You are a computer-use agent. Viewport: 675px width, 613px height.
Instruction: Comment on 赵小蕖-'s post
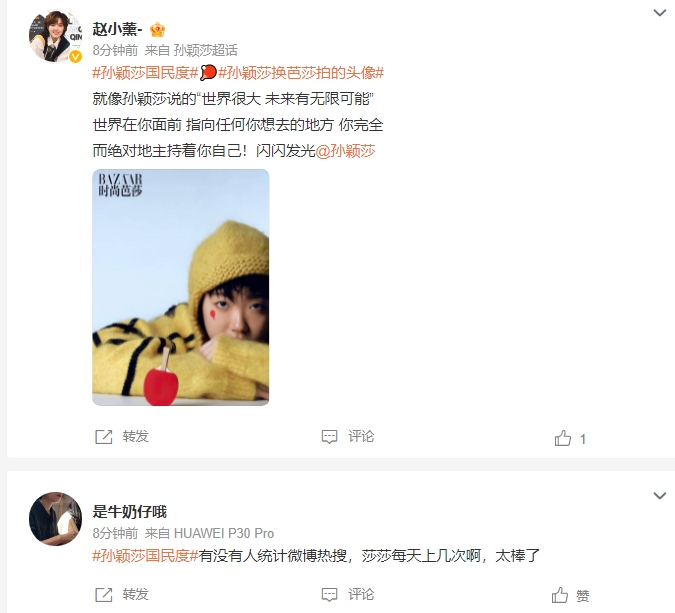click(x=348, y=437)
